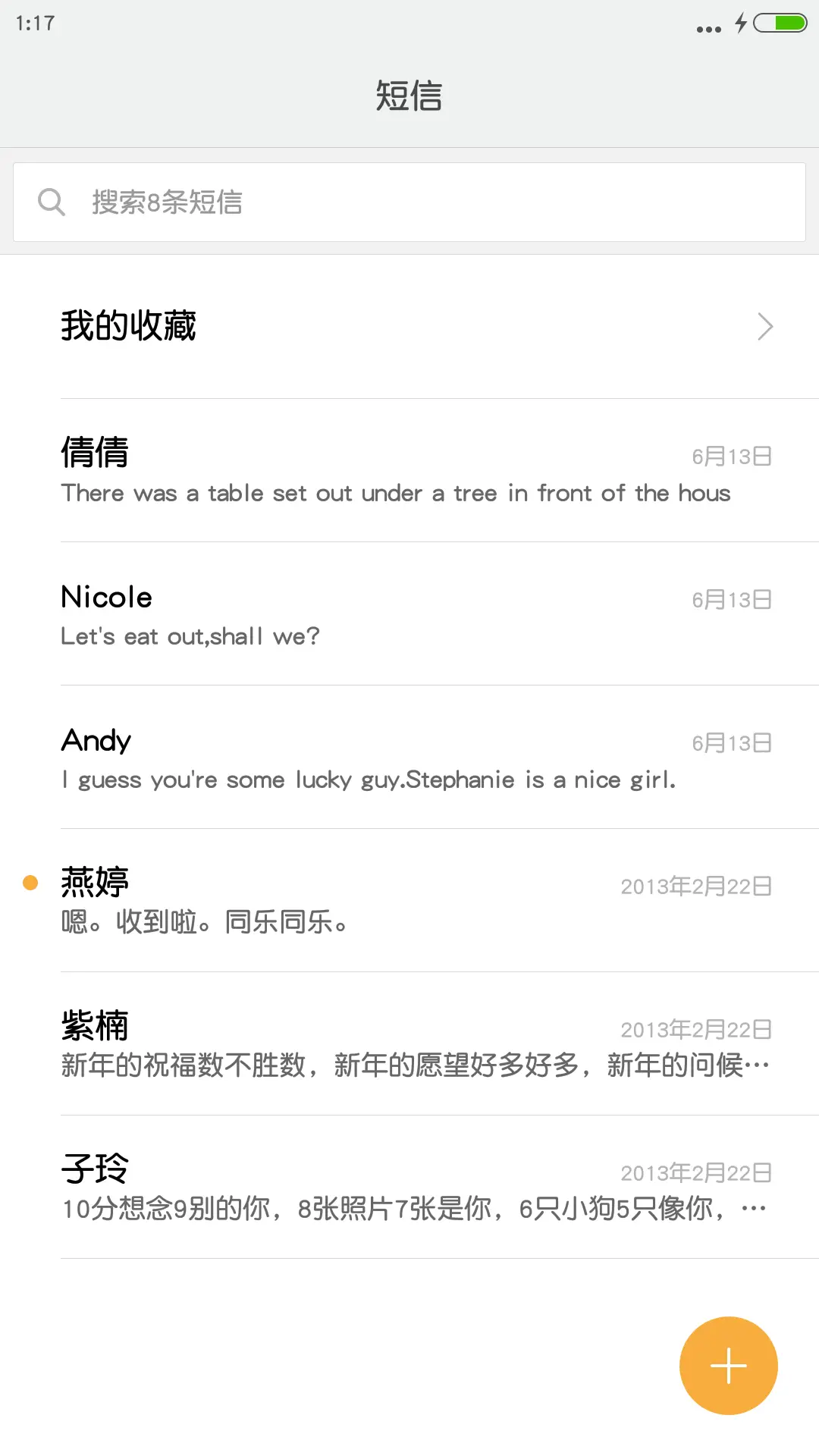This screenshot has height=1456, width=819.
Task: Tap the notification dots icon in status bar
Action: click(706, 27)
